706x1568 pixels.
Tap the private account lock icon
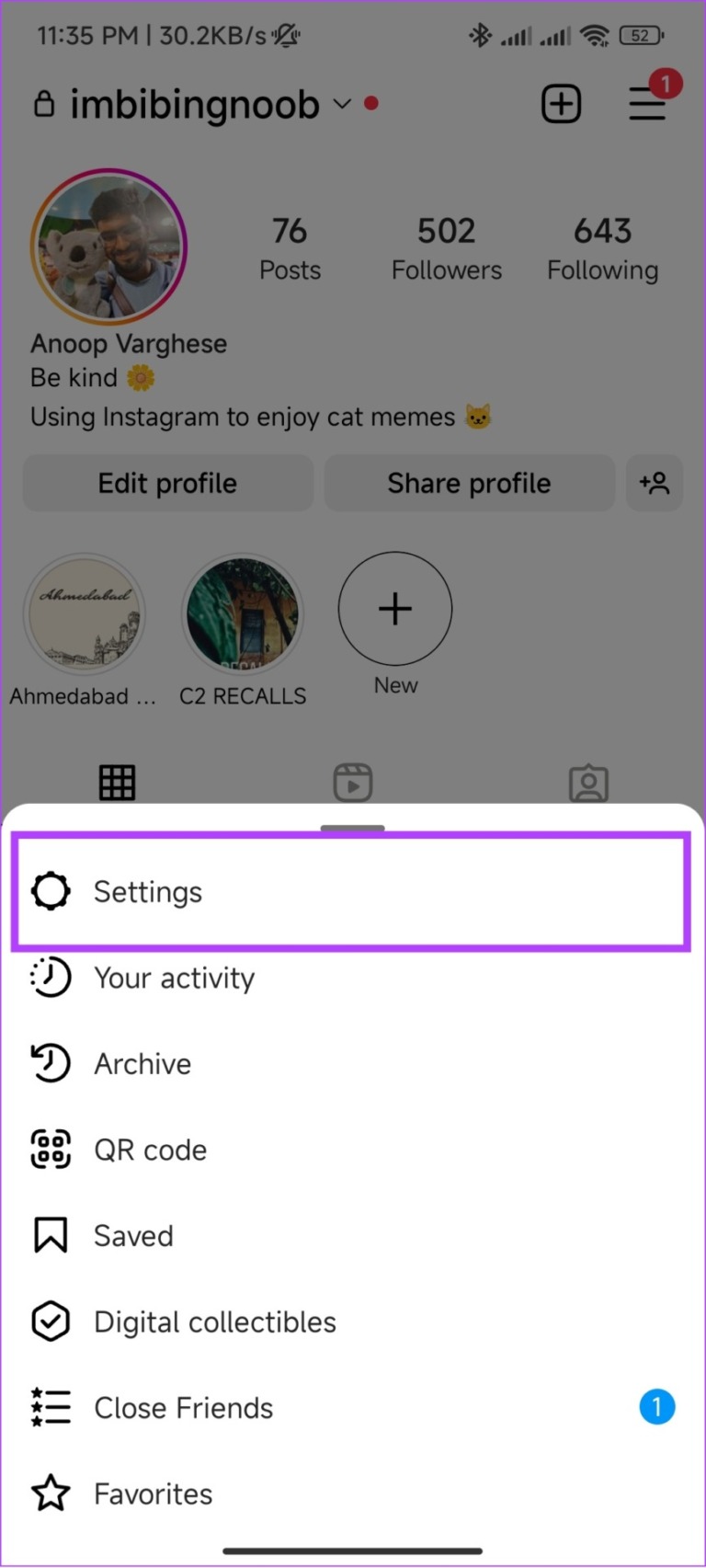tap(44, 104)
